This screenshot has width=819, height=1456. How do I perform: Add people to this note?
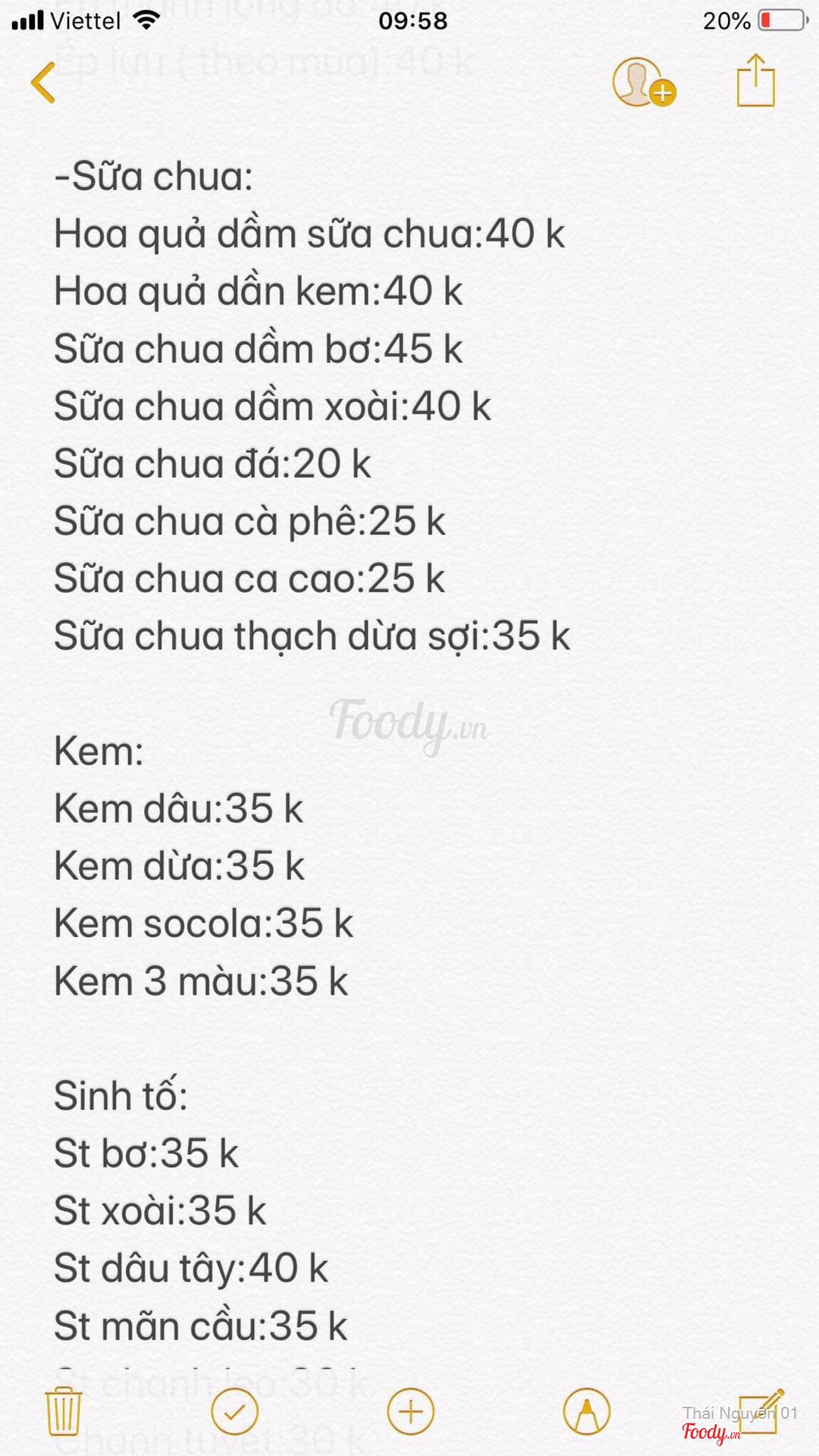tap(644, 82)
